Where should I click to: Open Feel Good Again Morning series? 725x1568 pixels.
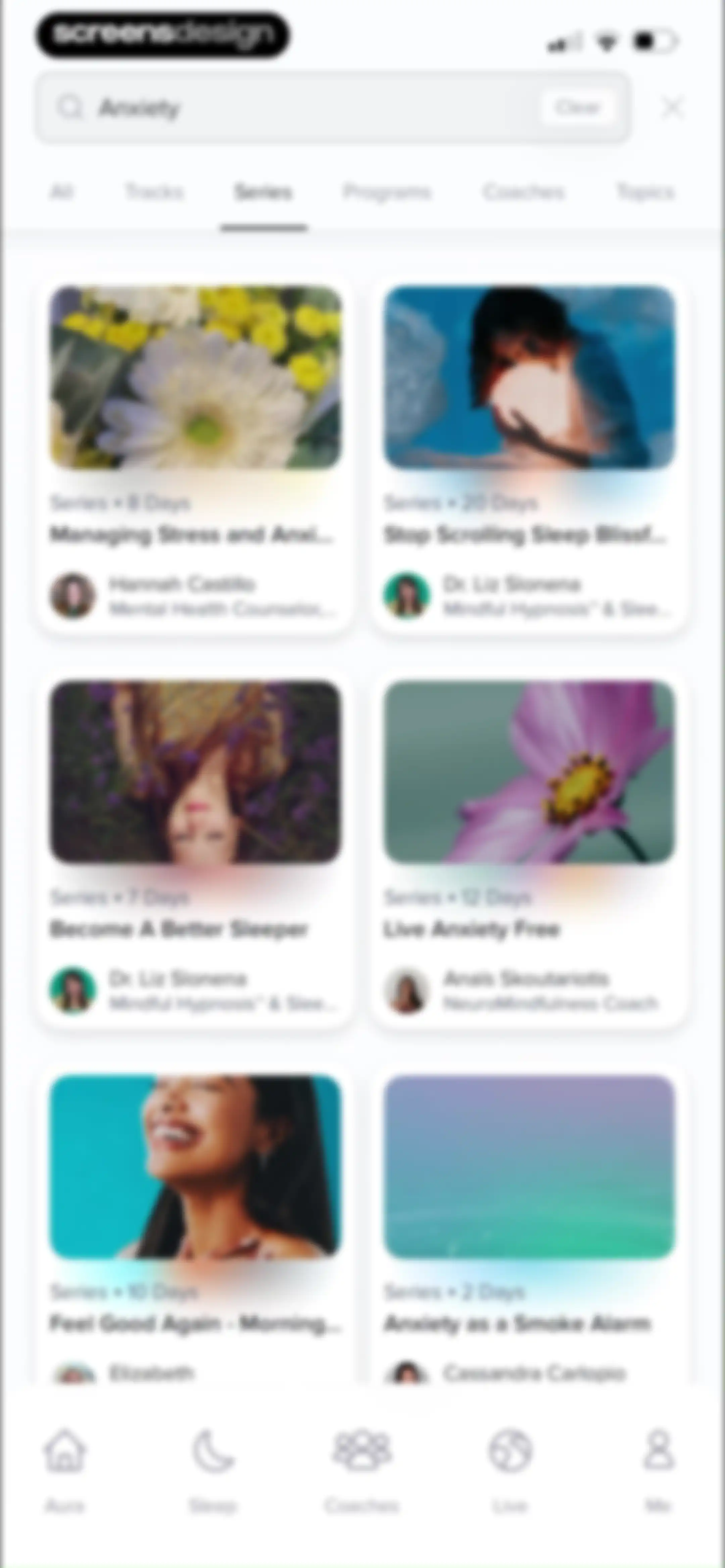coord(195,1224)
